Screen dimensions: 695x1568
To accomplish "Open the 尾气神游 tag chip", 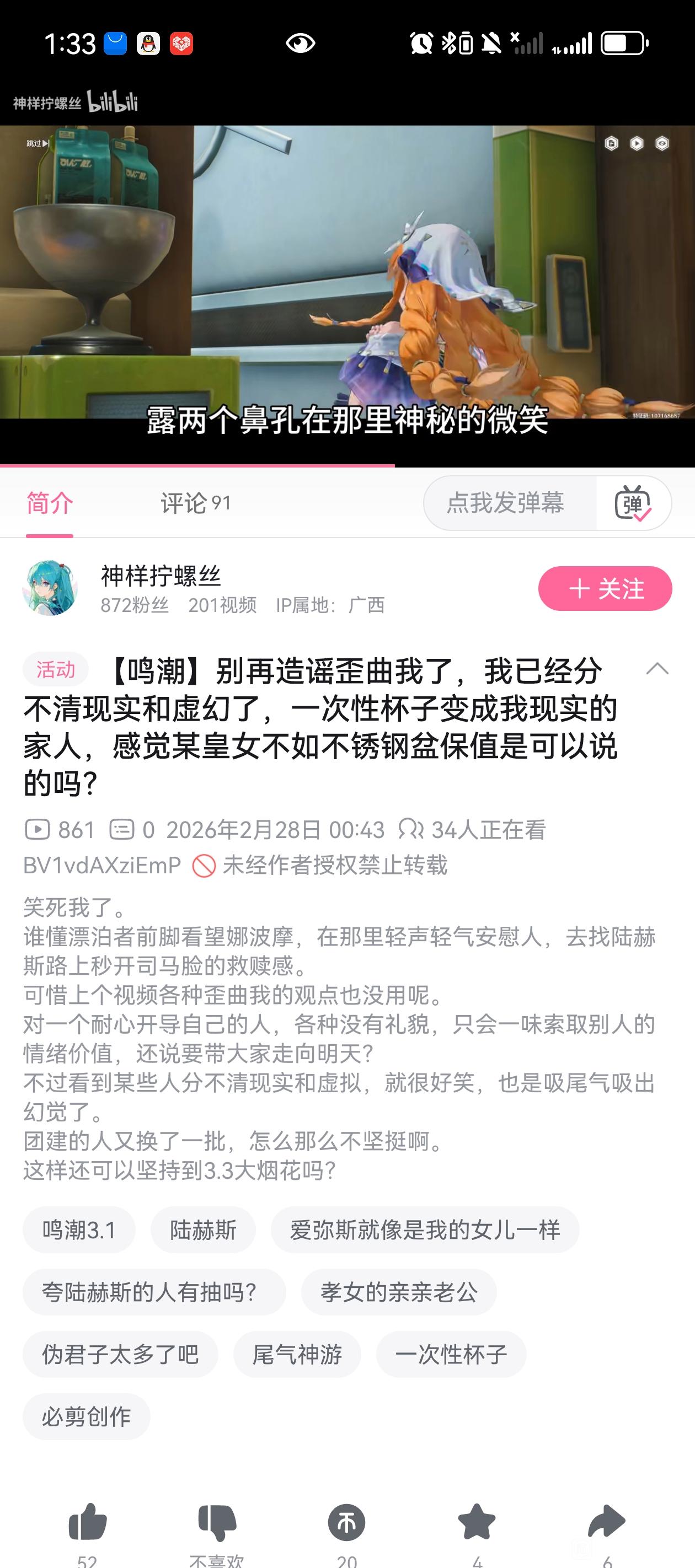I will tap(297, 1354).
